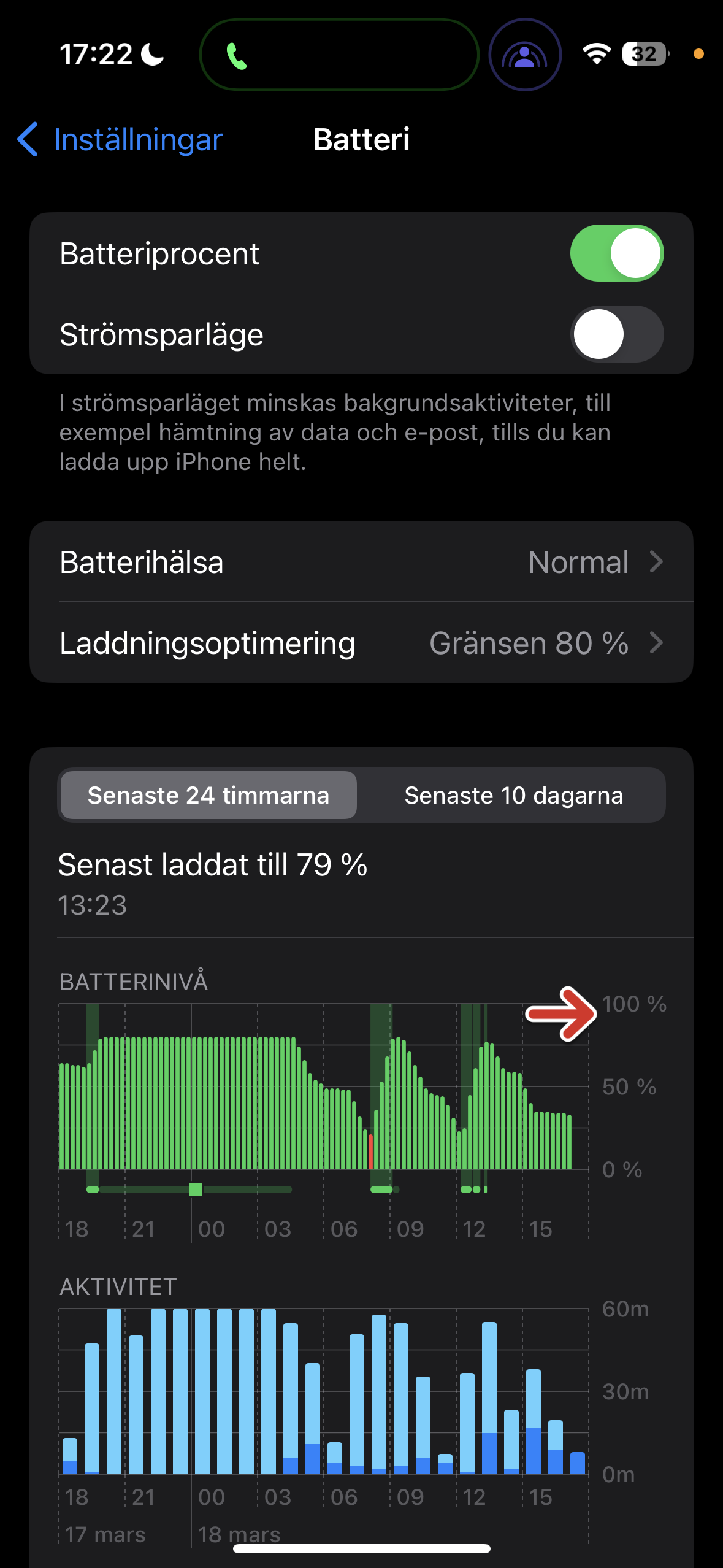
Task: Switch to Senaste 10 dagarna
Action: point(513,796)
